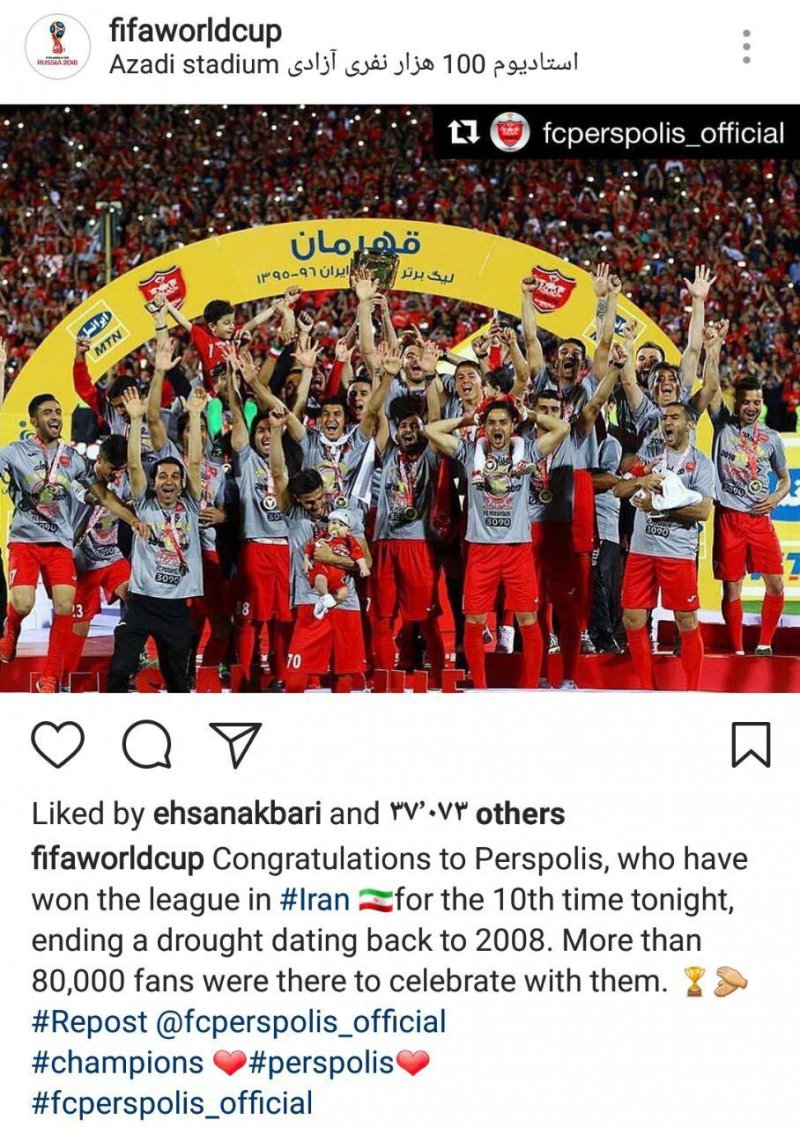Open the #champions hashtag
The height and width of the screenshot is (1127, 800).
(118, 1062)
